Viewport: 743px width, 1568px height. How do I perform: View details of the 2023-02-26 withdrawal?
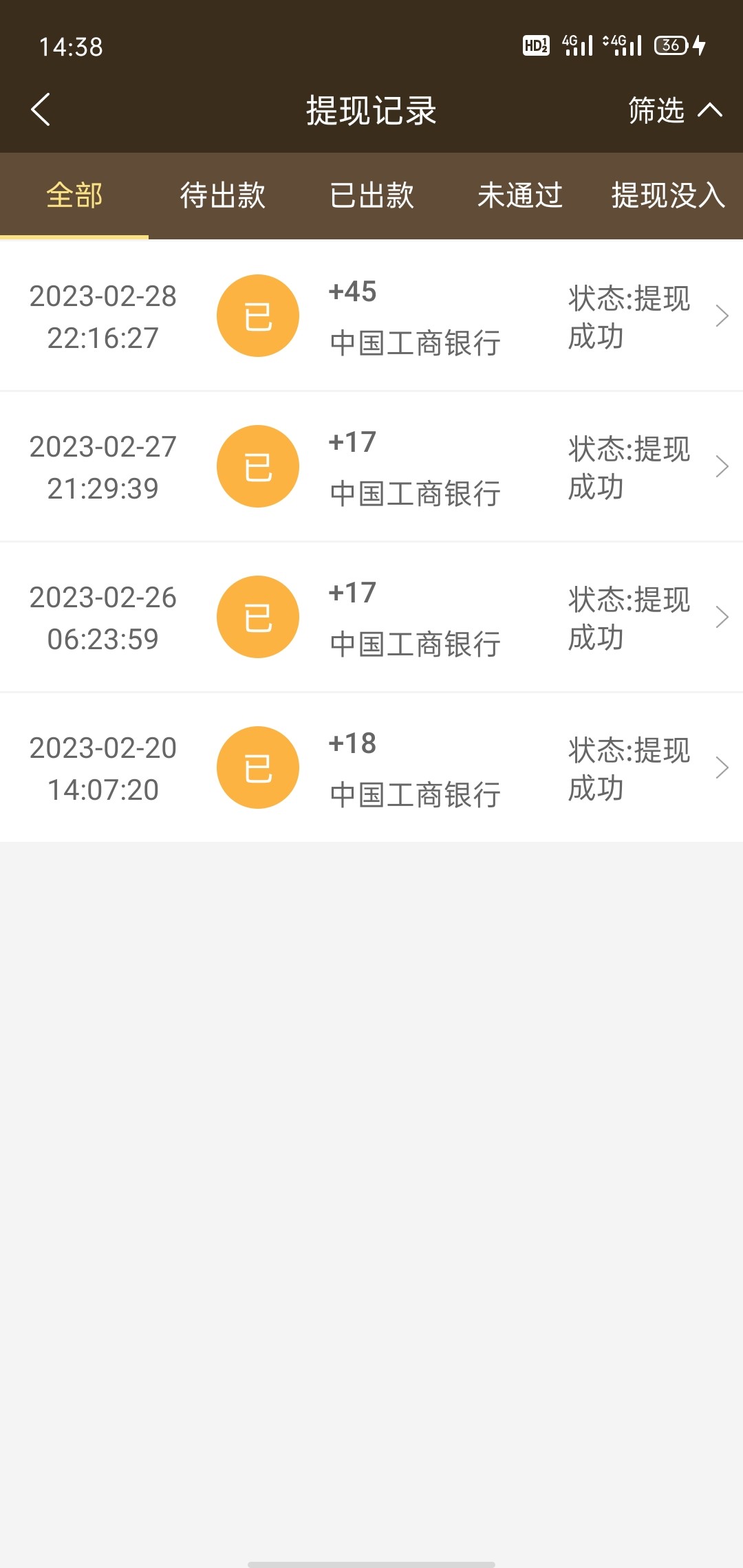pyautogui.click(x=371, y=618)
